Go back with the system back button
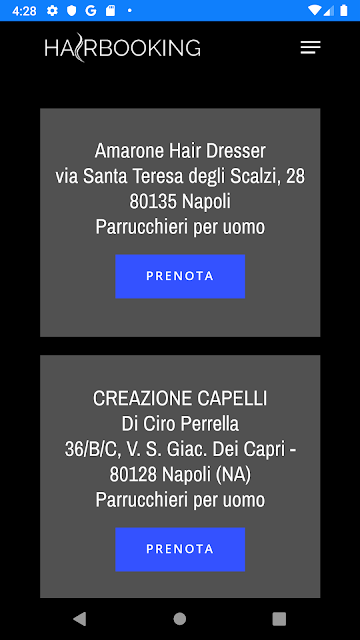Image resolution: width=360 pixels, height=640 pixels. point(80,619)
